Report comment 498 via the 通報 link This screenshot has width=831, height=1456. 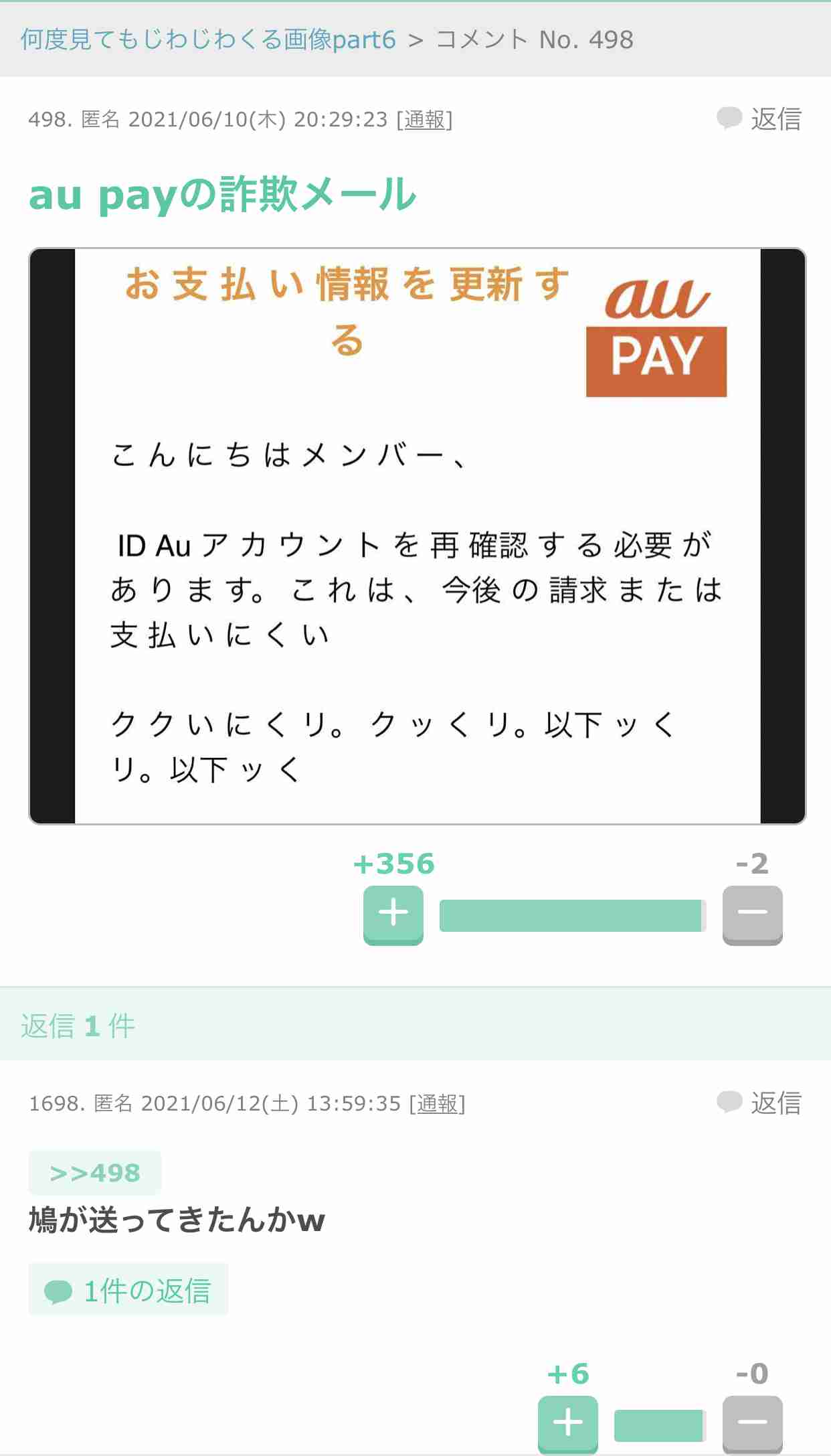pos(424,119)
